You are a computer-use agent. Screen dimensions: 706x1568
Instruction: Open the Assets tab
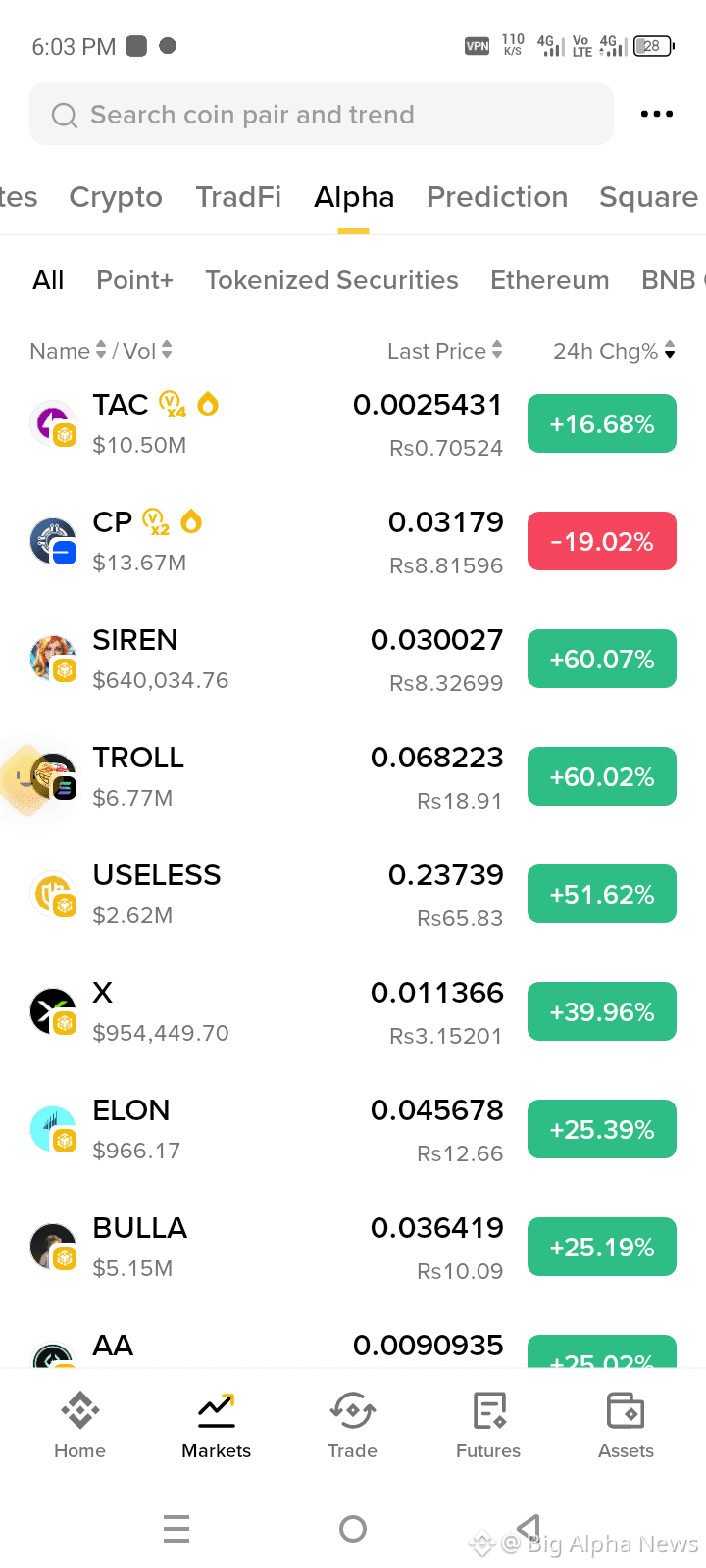tap(626, 1426)
